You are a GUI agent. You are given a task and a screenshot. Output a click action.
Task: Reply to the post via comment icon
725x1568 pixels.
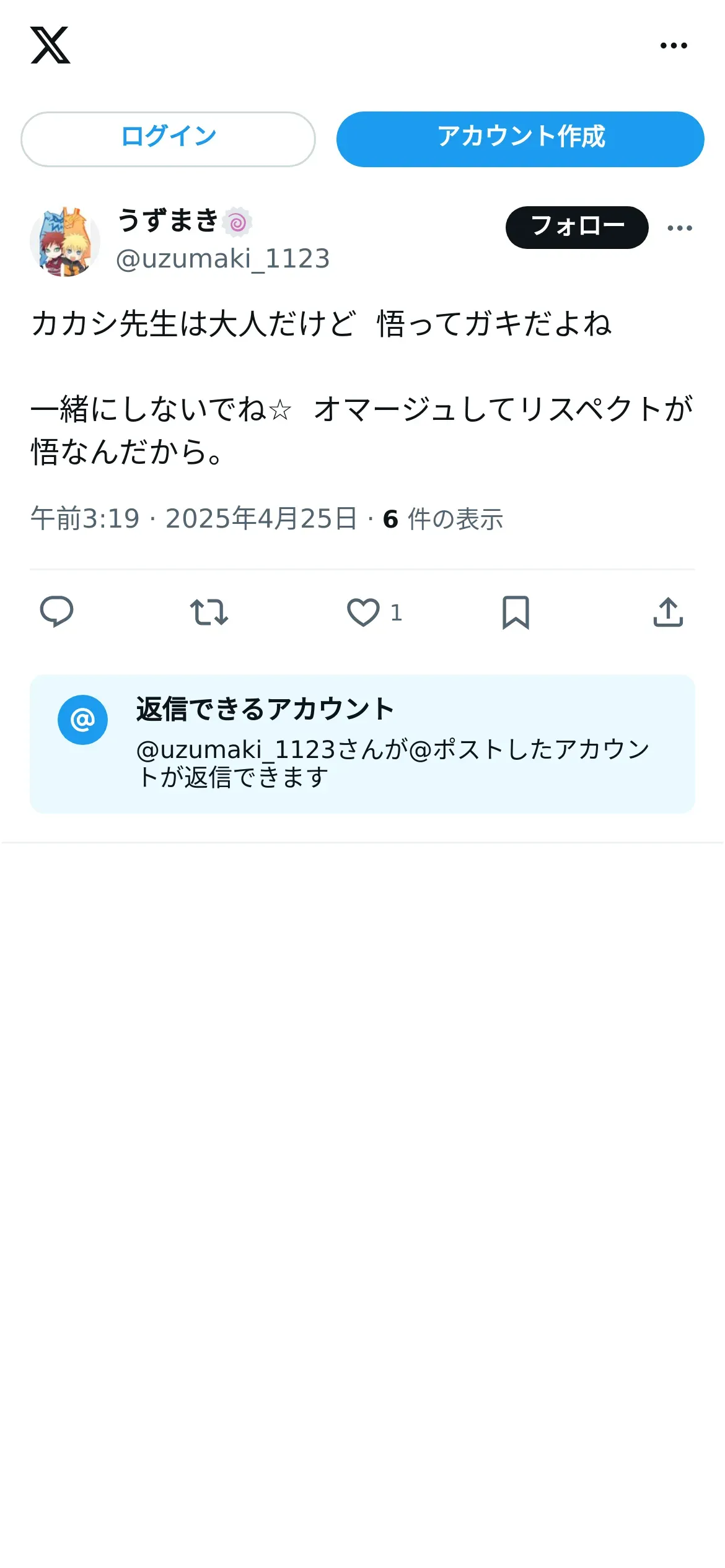[x=56, y=612]
